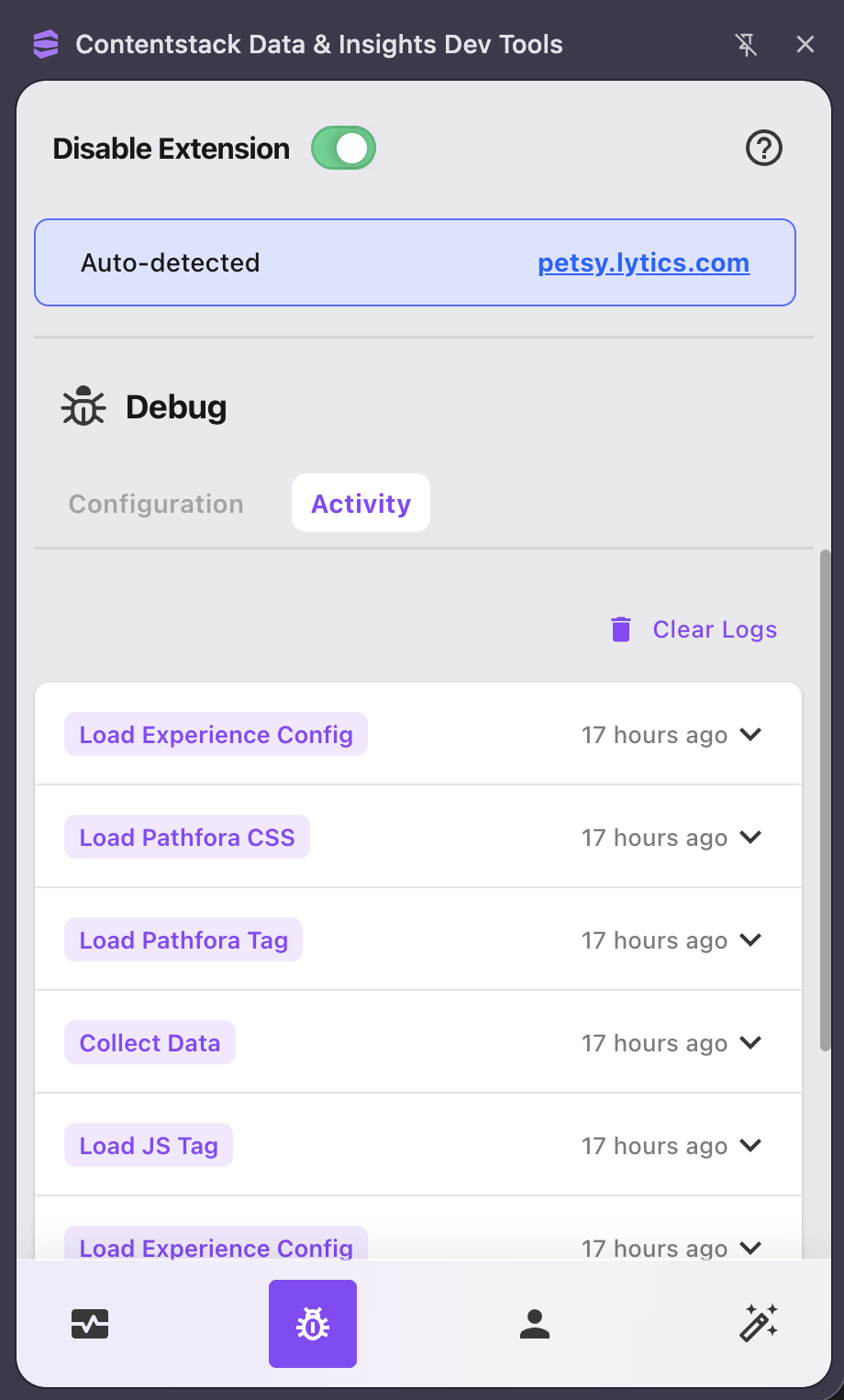Expand the Collect Data log entry

[750, 1042]
